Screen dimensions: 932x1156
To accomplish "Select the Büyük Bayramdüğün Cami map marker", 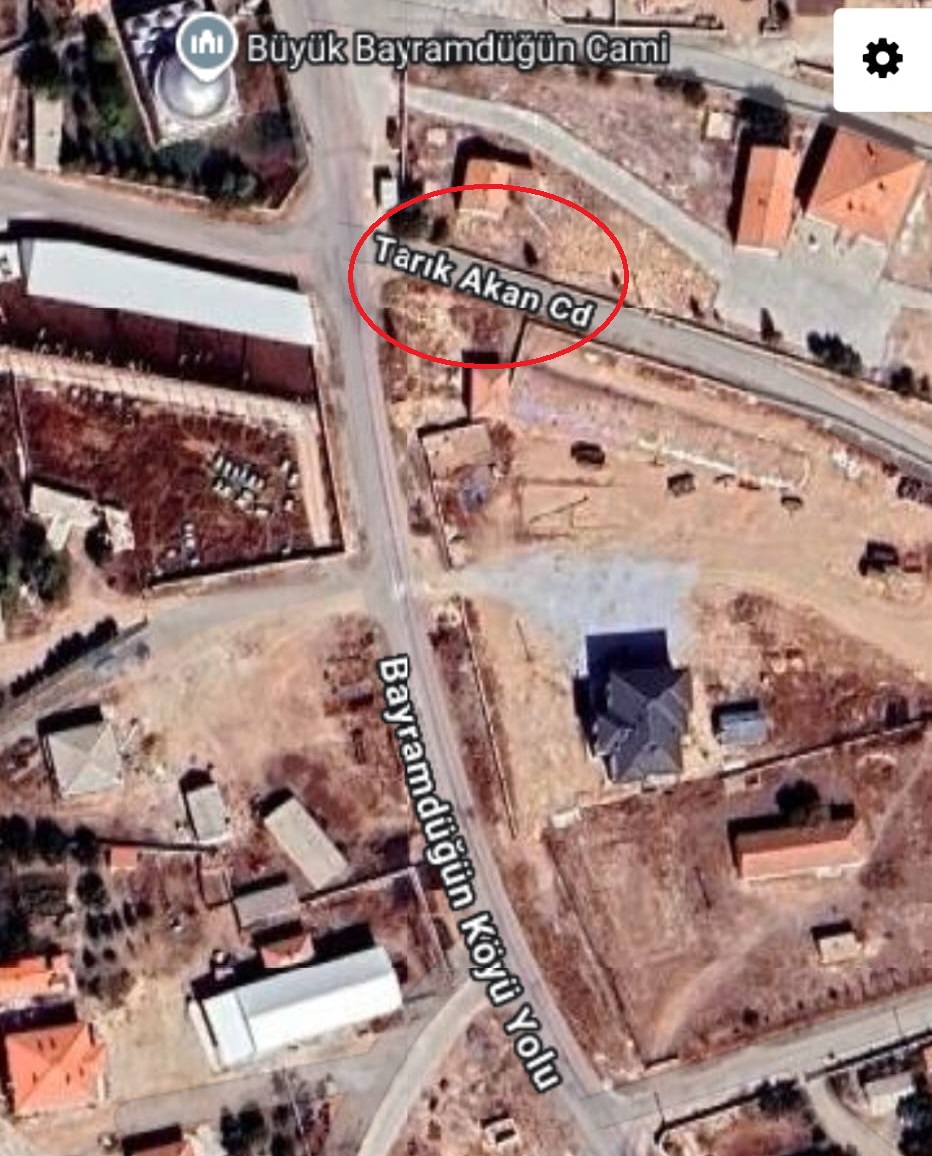I will [207, 46].
